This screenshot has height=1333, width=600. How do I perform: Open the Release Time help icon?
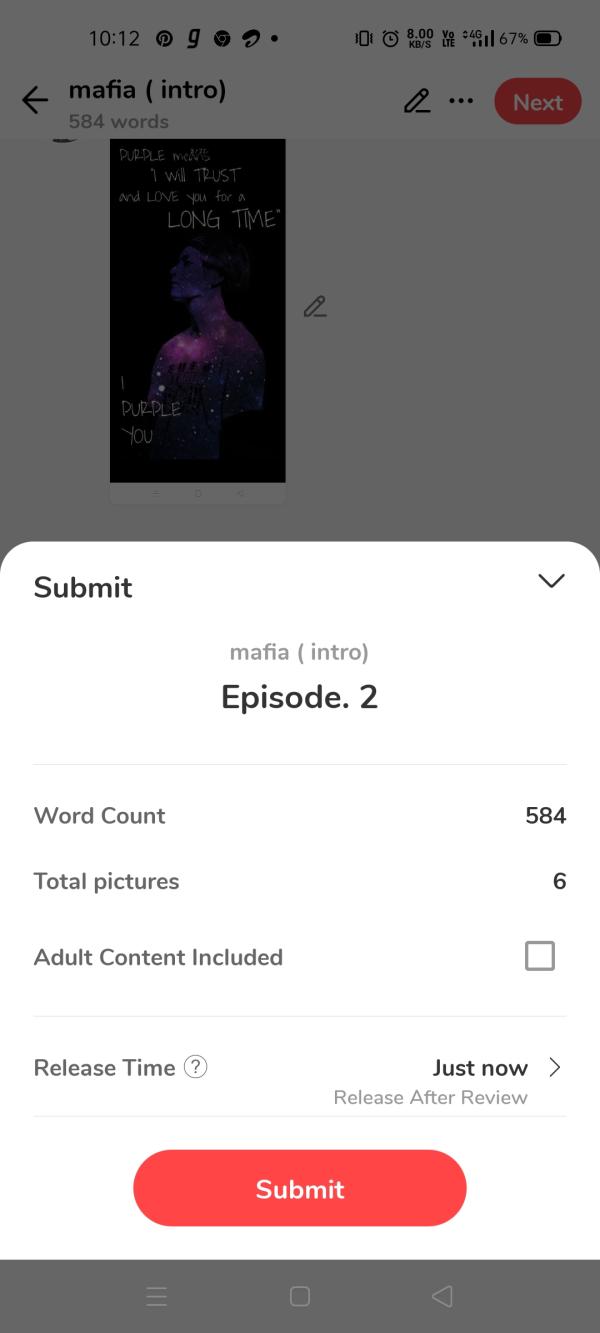click(x=196, y=1067)
